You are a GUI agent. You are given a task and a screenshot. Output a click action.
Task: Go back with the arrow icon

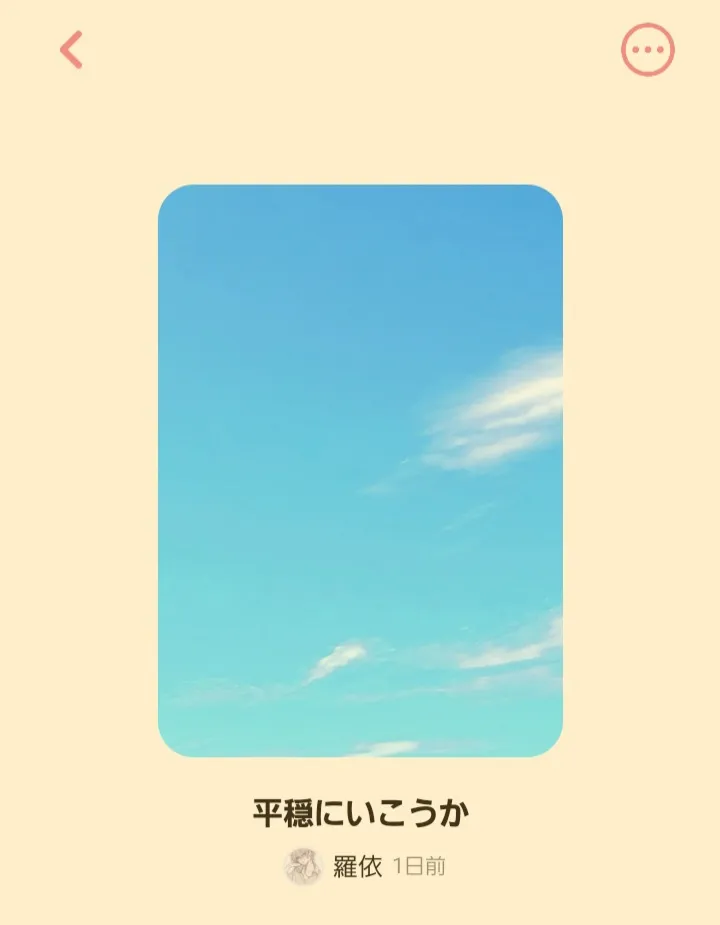coord(71,50)
